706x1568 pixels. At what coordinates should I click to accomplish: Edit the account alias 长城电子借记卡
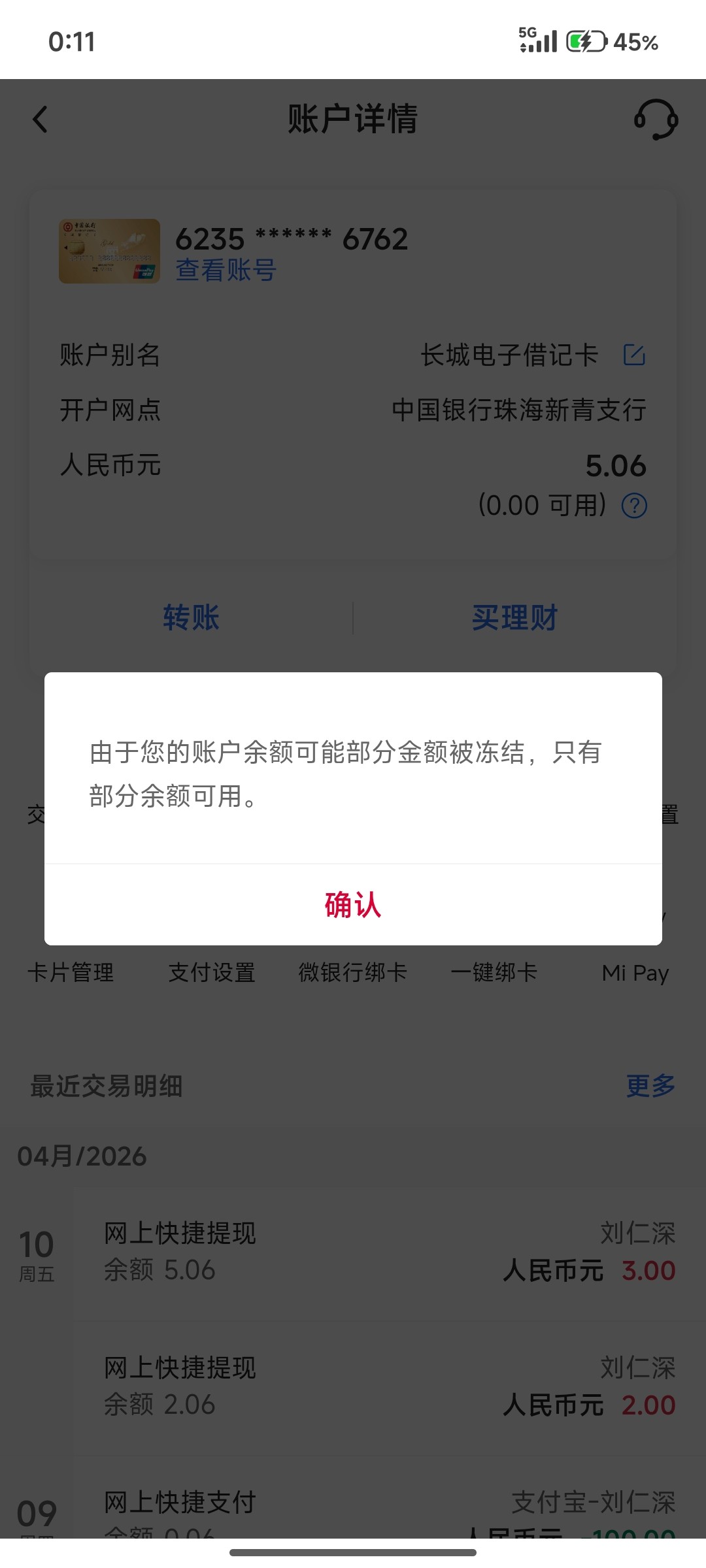(634, 355)
